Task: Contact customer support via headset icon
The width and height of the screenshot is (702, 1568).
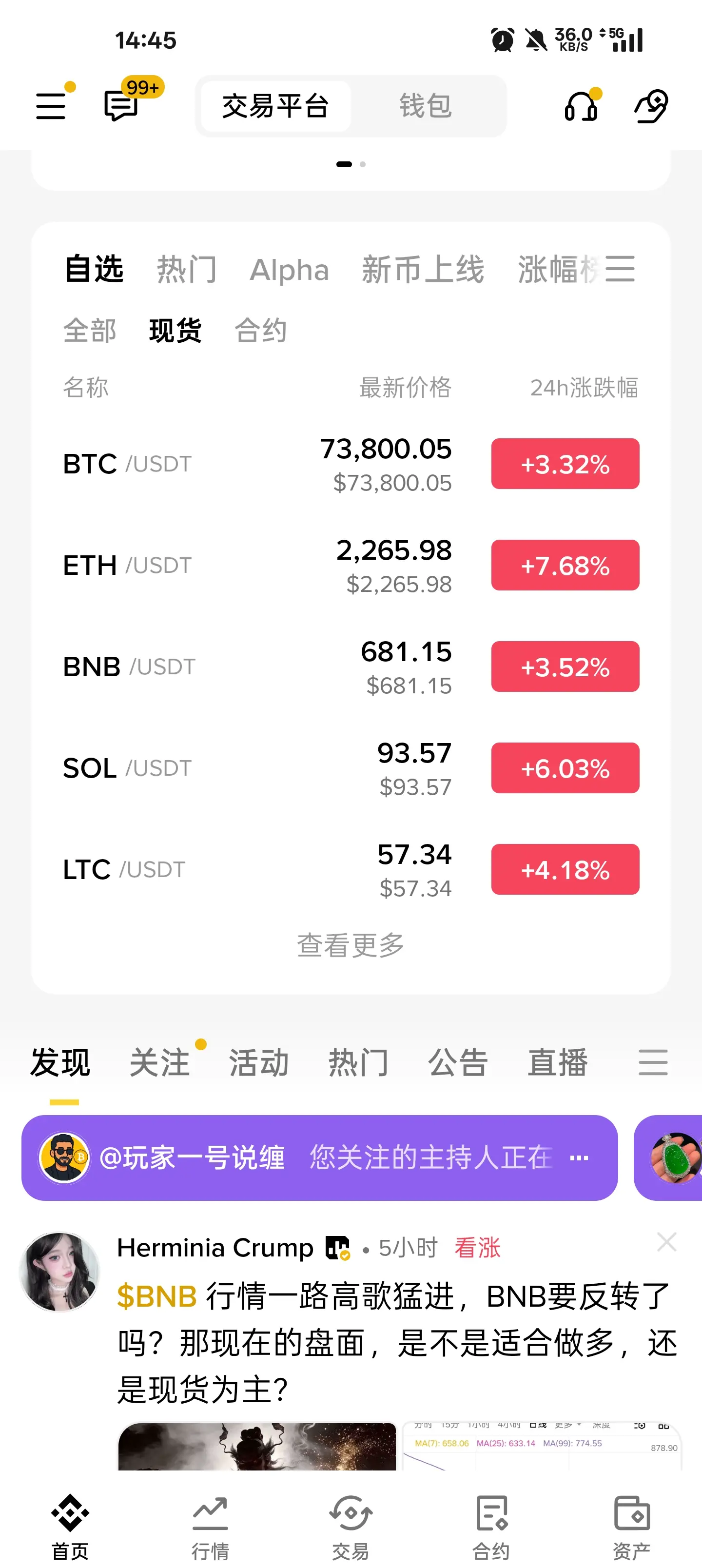Action: (581, 106)
